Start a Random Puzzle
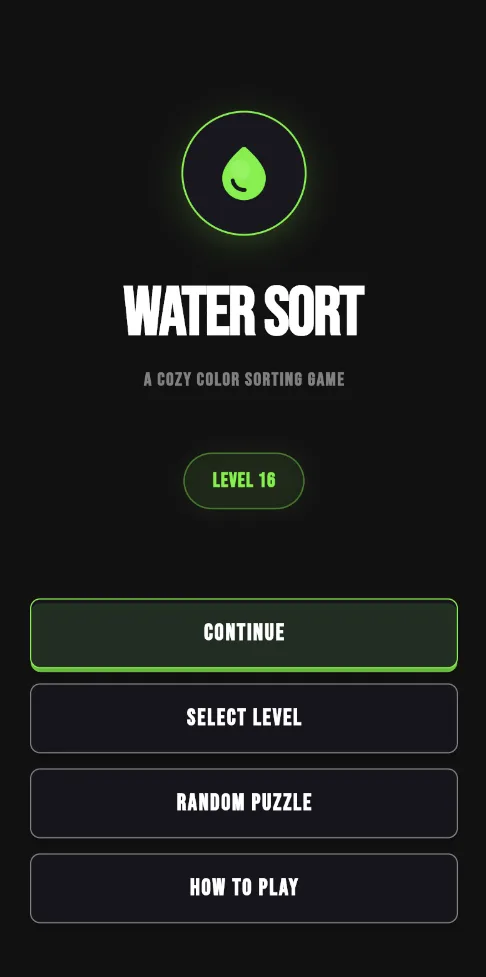 tap(244, 803)
